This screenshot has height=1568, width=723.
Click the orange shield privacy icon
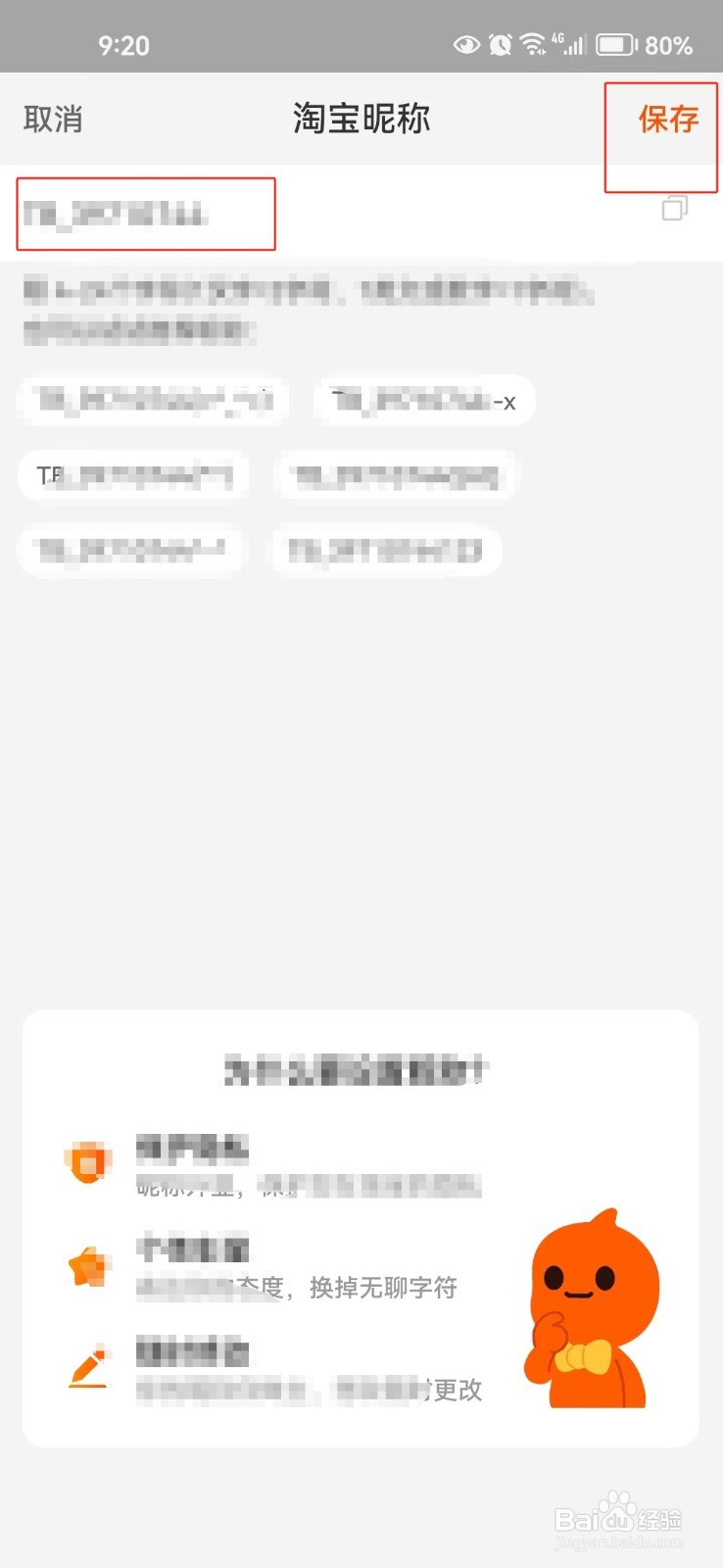pyautogui.click(x=87, y=1161)
